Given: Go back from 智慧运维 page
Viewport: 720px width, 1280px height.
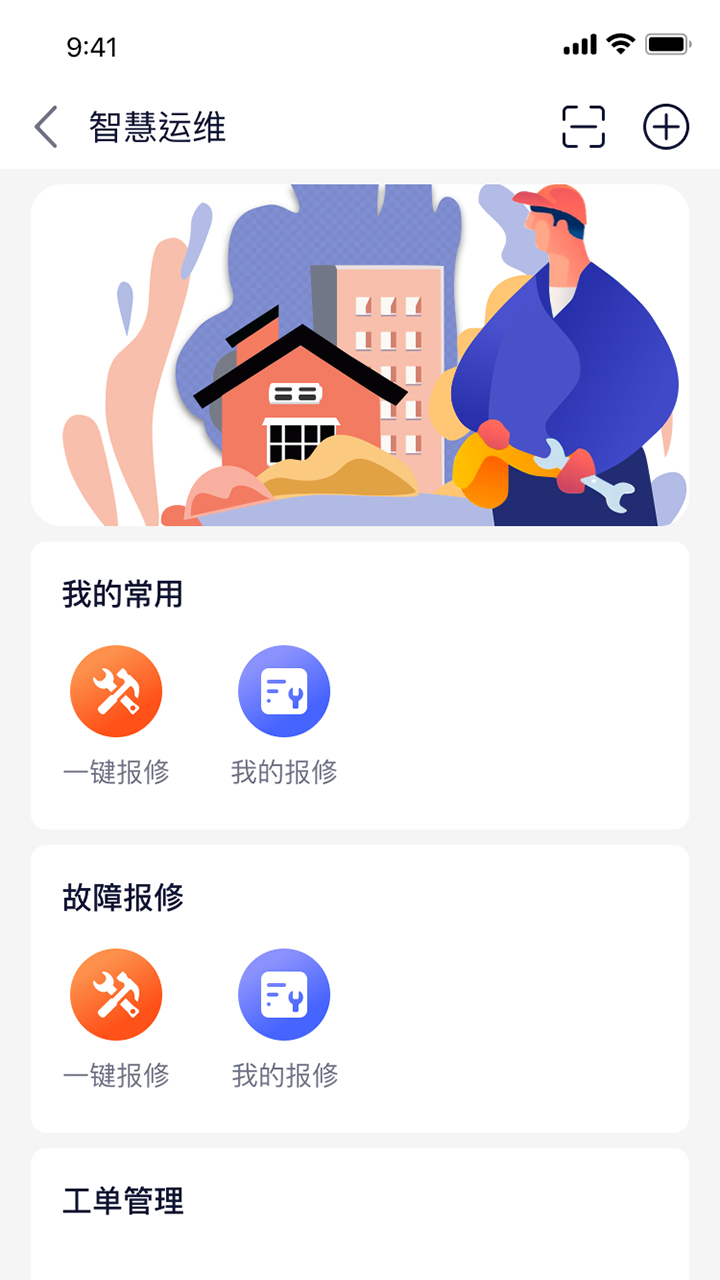Looking at the screenshot, I should (x=46, y=127).
